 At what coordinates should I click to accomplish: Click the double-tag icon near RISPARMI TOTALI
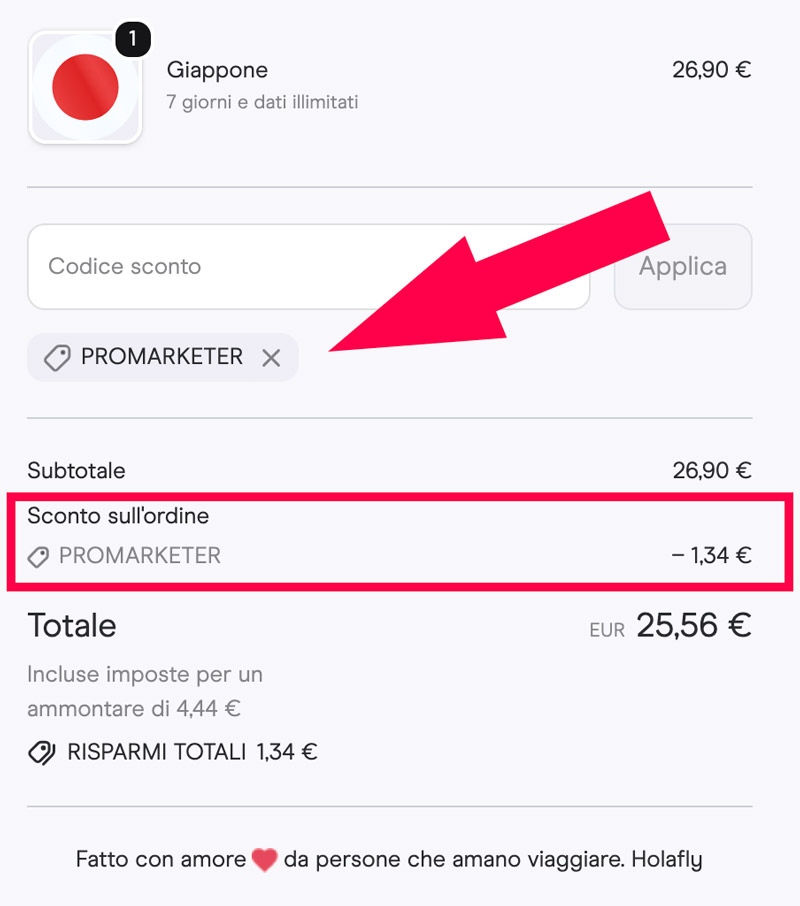pyautogui.click(x=42, y=753)
